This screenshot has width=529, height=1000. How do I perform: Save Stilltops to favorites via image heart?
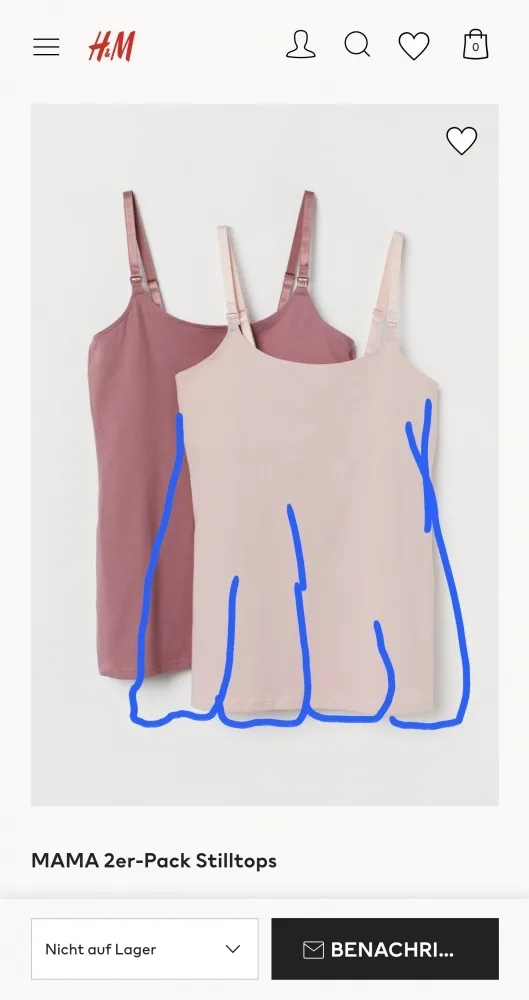click(461, 140)
